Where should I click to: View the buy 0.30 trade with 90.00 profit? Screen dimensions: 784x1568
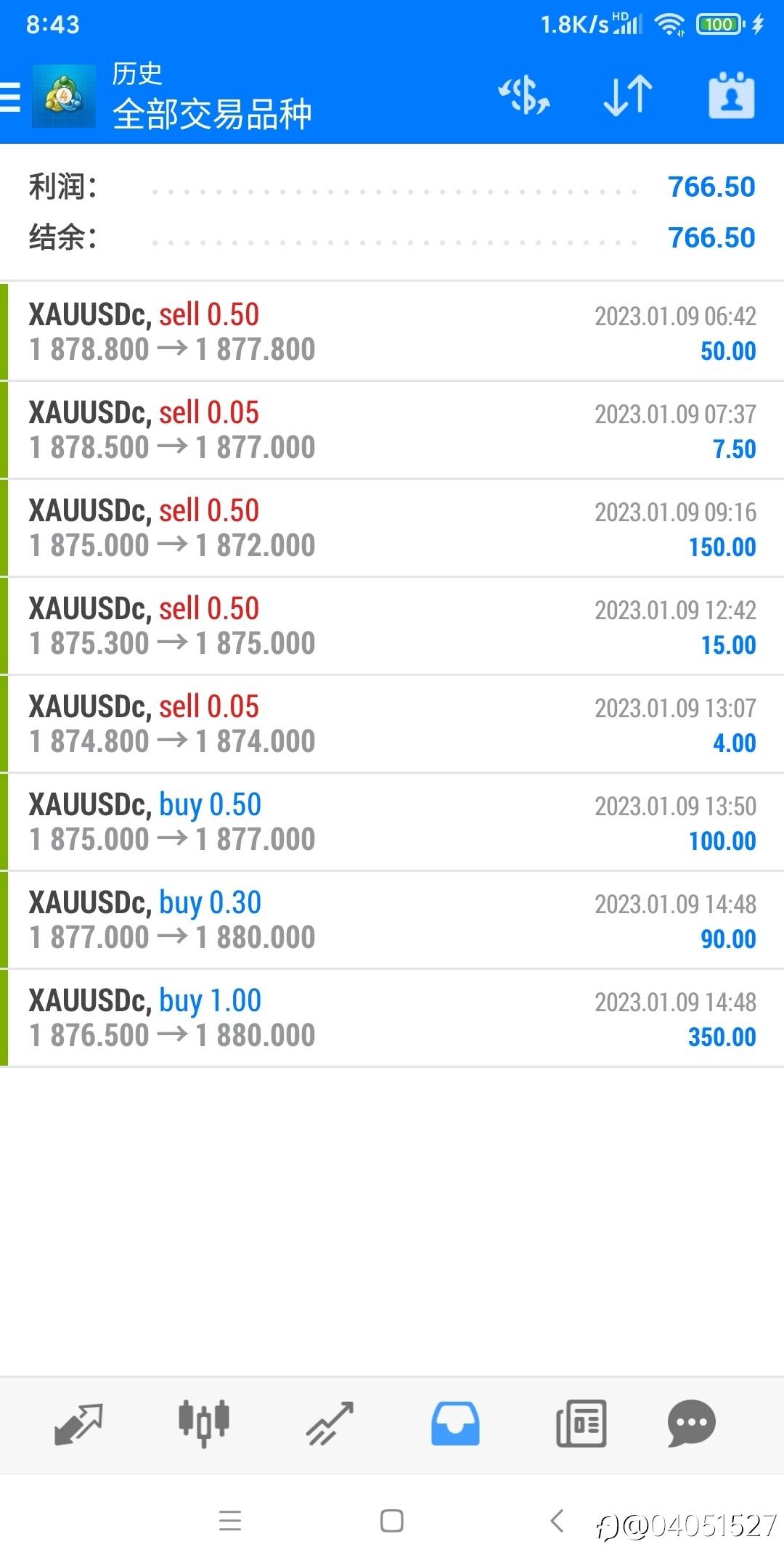(392, 920)
